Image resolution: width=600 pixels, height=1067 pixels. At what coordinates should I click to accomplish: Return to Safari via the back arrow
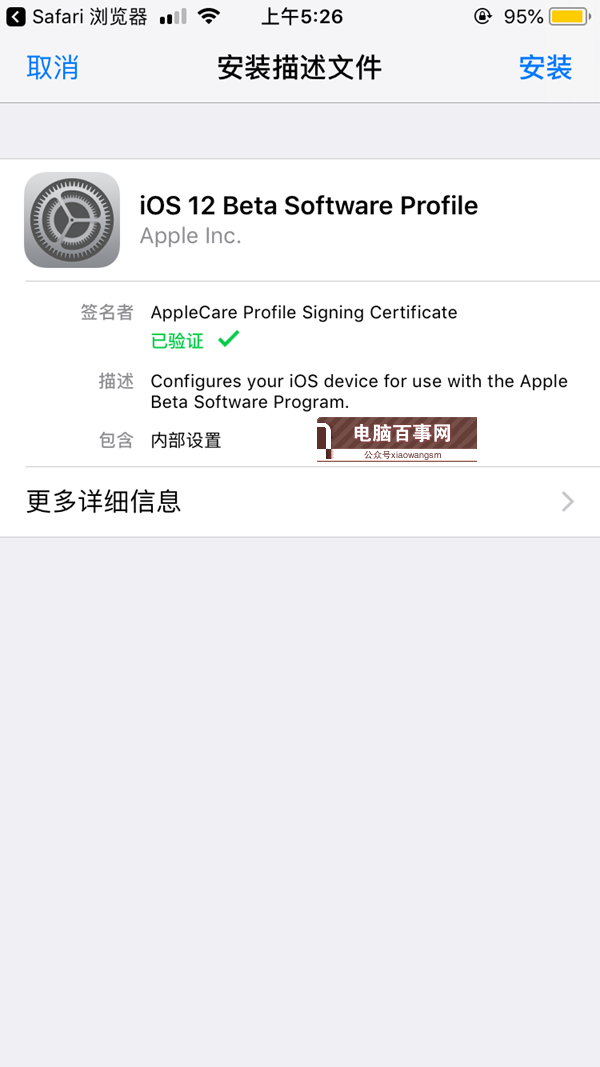pos(16,17)
